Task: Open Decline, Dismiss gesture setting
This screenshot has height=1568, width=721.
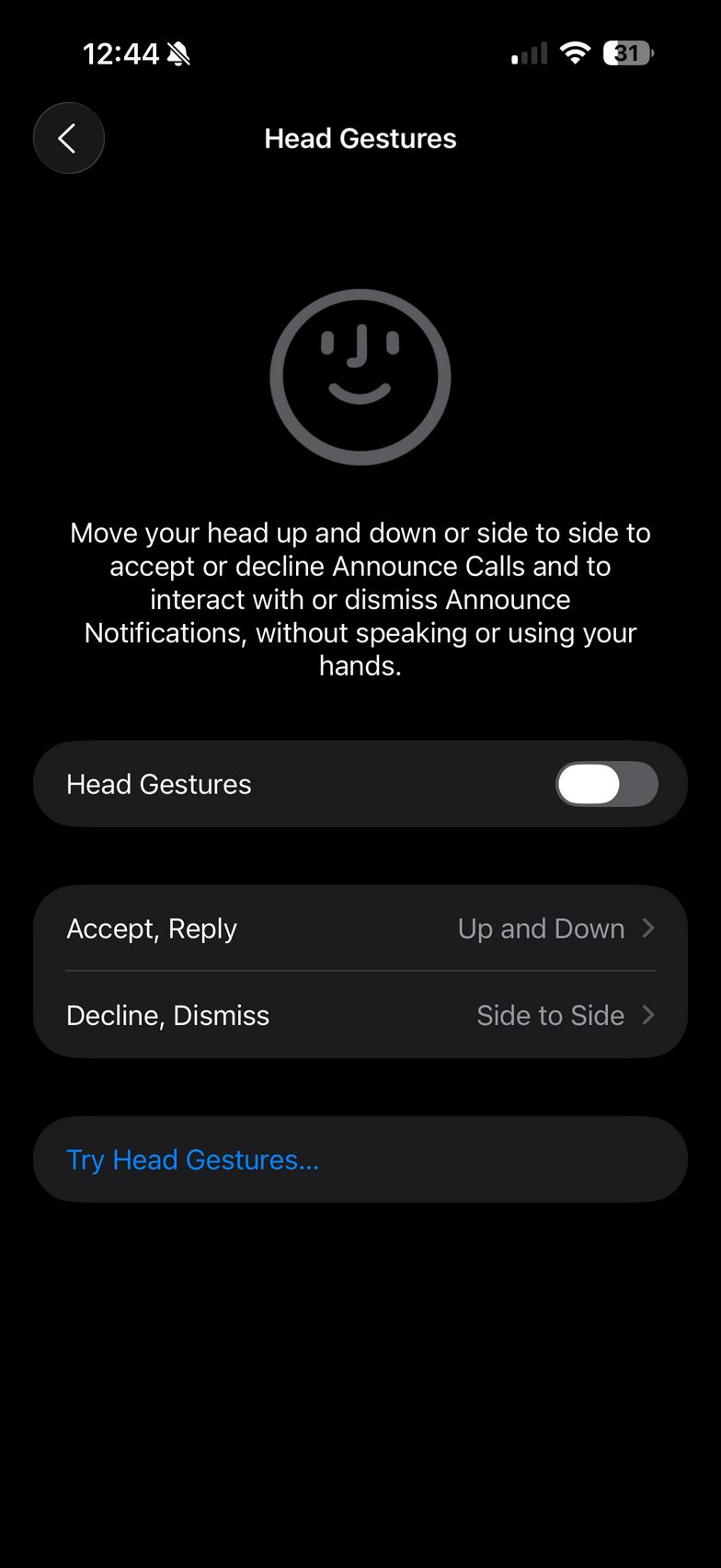Action: tap(360, 1015)
